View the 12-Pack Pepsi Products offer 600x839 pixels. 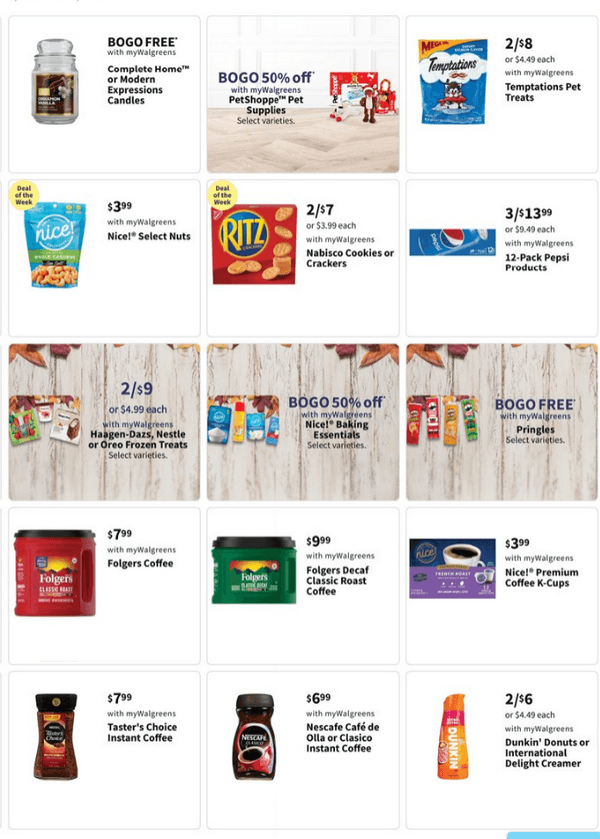501,258
